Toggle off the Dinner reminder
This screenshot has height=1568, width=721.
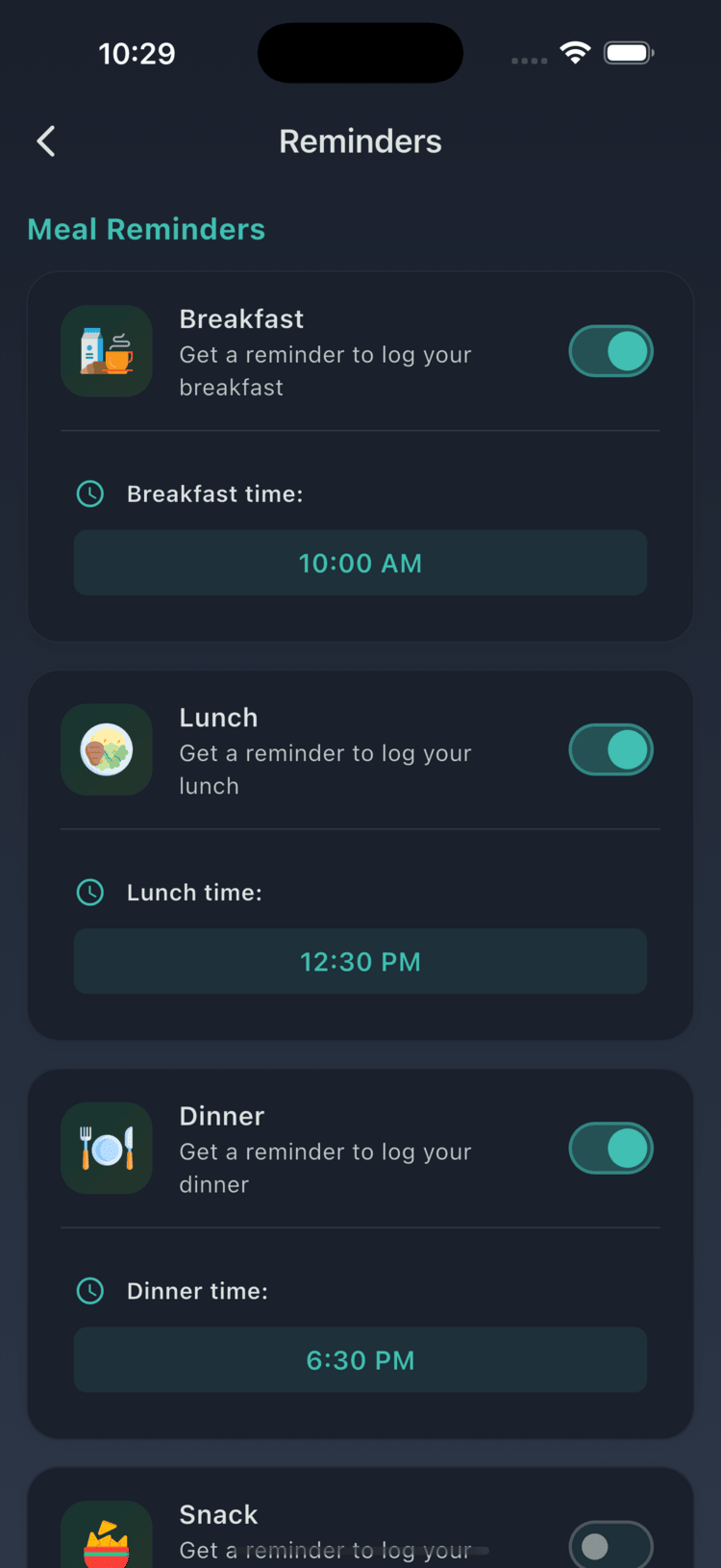click(610, 1148)
